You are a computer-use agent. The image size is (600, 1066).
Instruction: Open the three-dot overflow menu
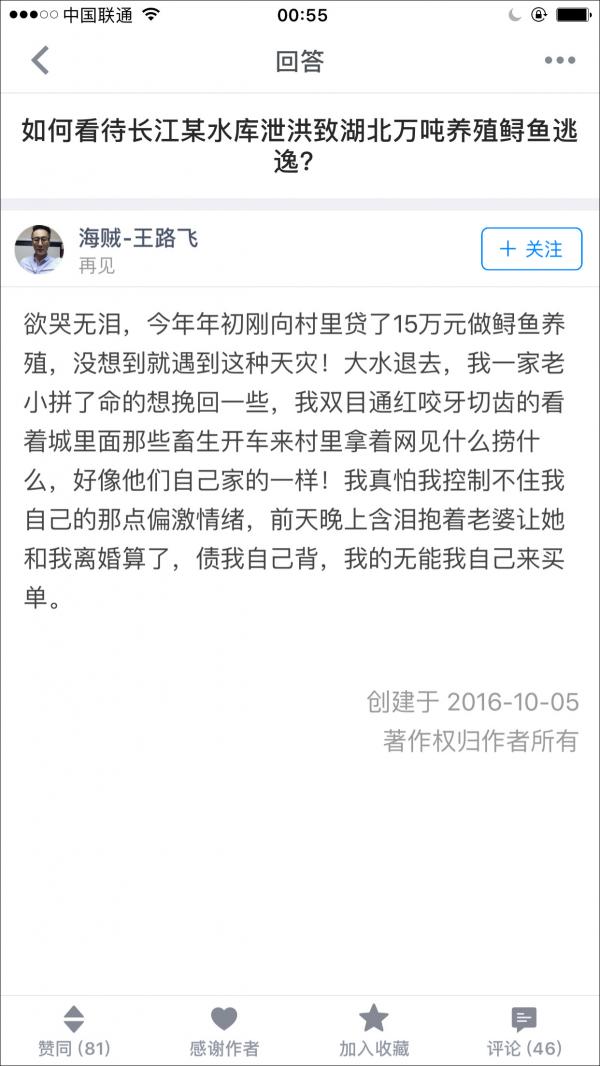click(x=559, y=61)
